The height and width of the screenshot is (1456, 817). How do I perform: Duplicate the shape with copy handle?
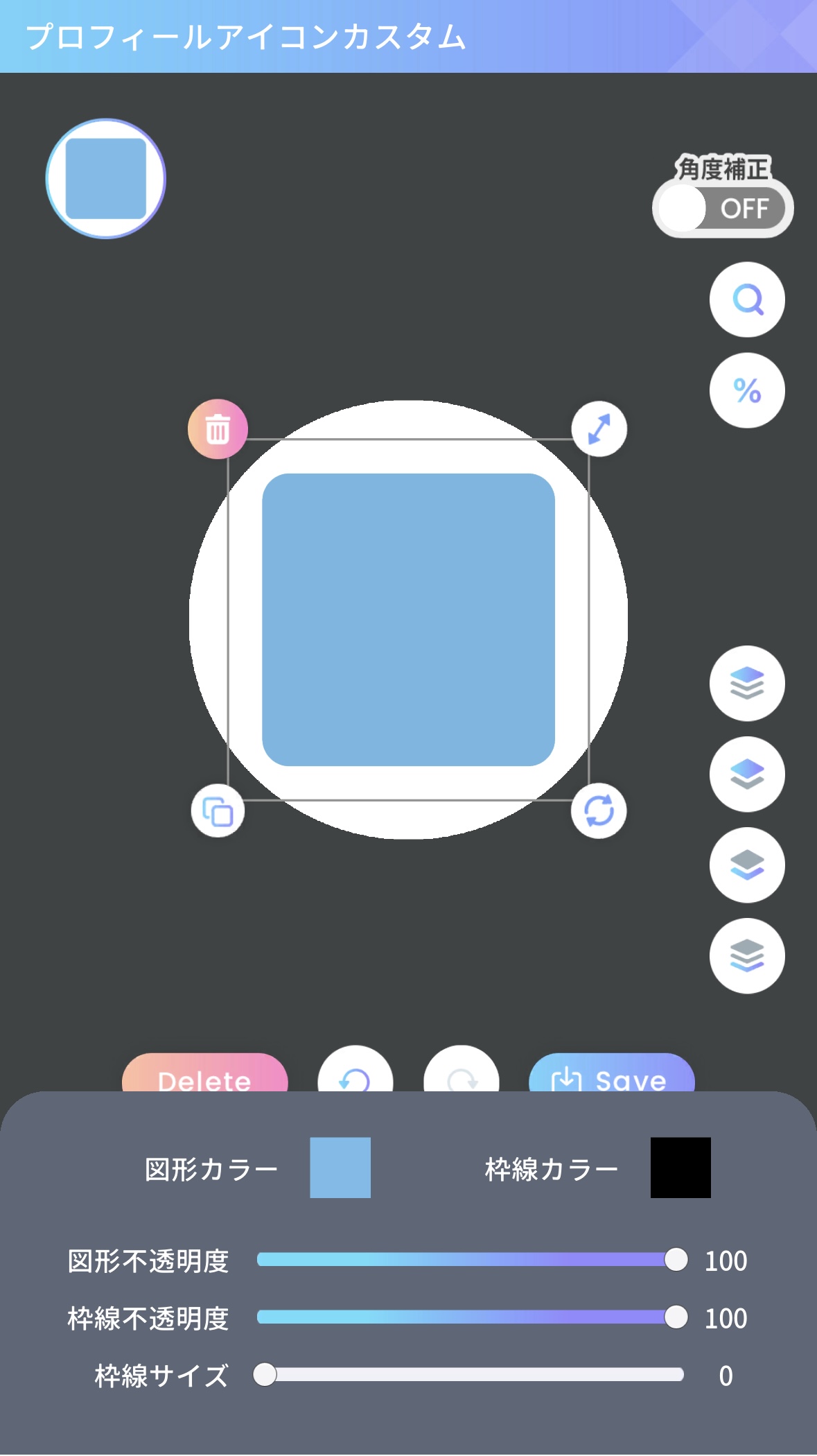(x=218, y=811)
